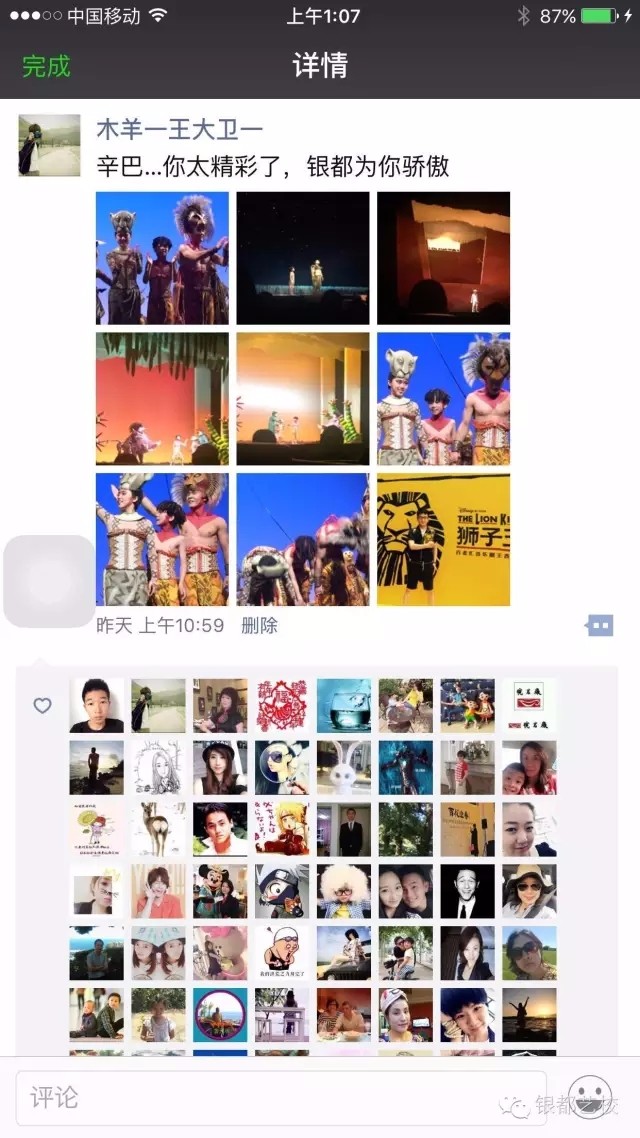Tap the floating AssistiveTouch button
640x1138 pixels.
49,581
